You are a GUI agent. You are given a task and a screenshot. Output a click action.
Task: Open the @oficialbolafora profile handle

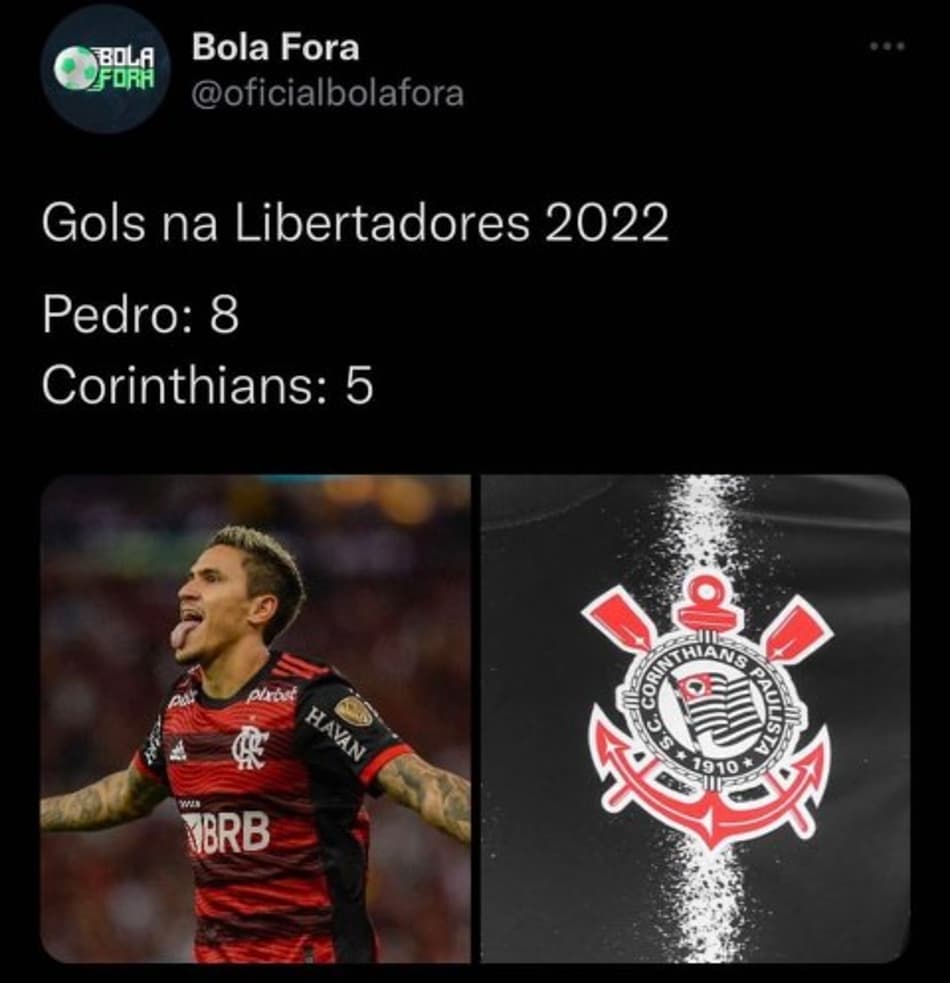(326, 94)
